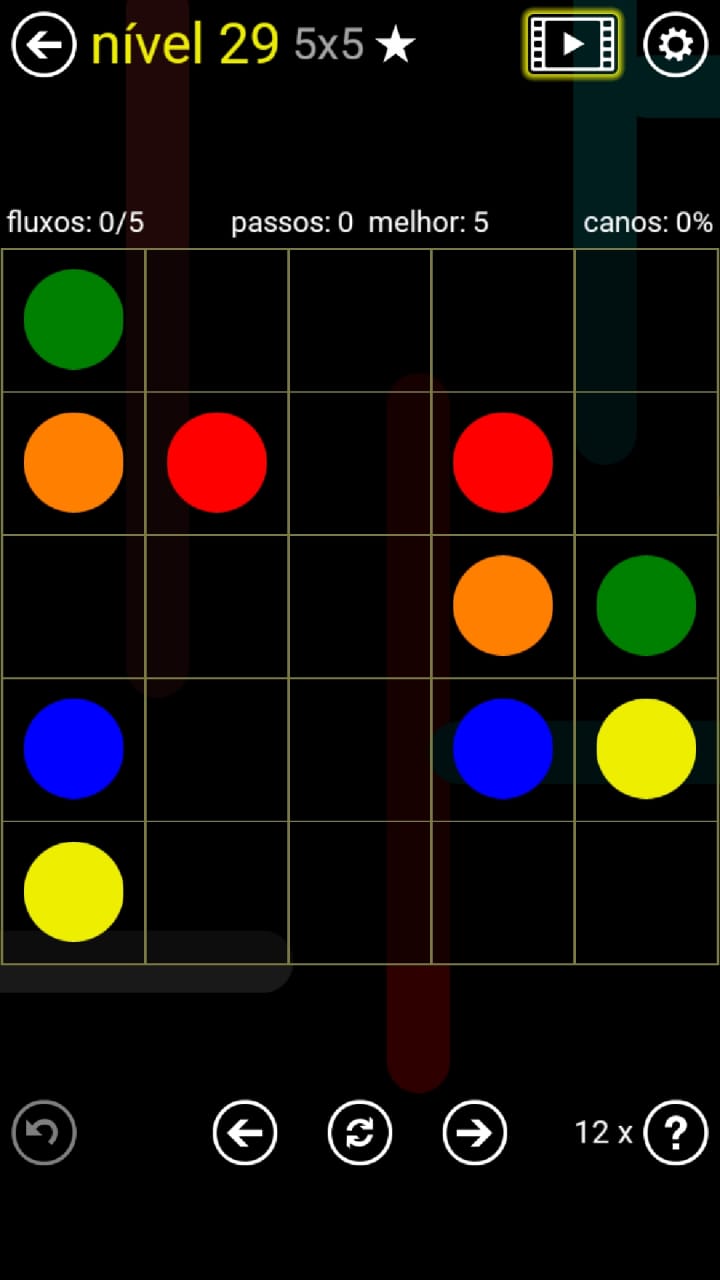The image size is (720, 1280).
Task: Select the red dot next to the orange dot
Action: (x=217, y=463)
